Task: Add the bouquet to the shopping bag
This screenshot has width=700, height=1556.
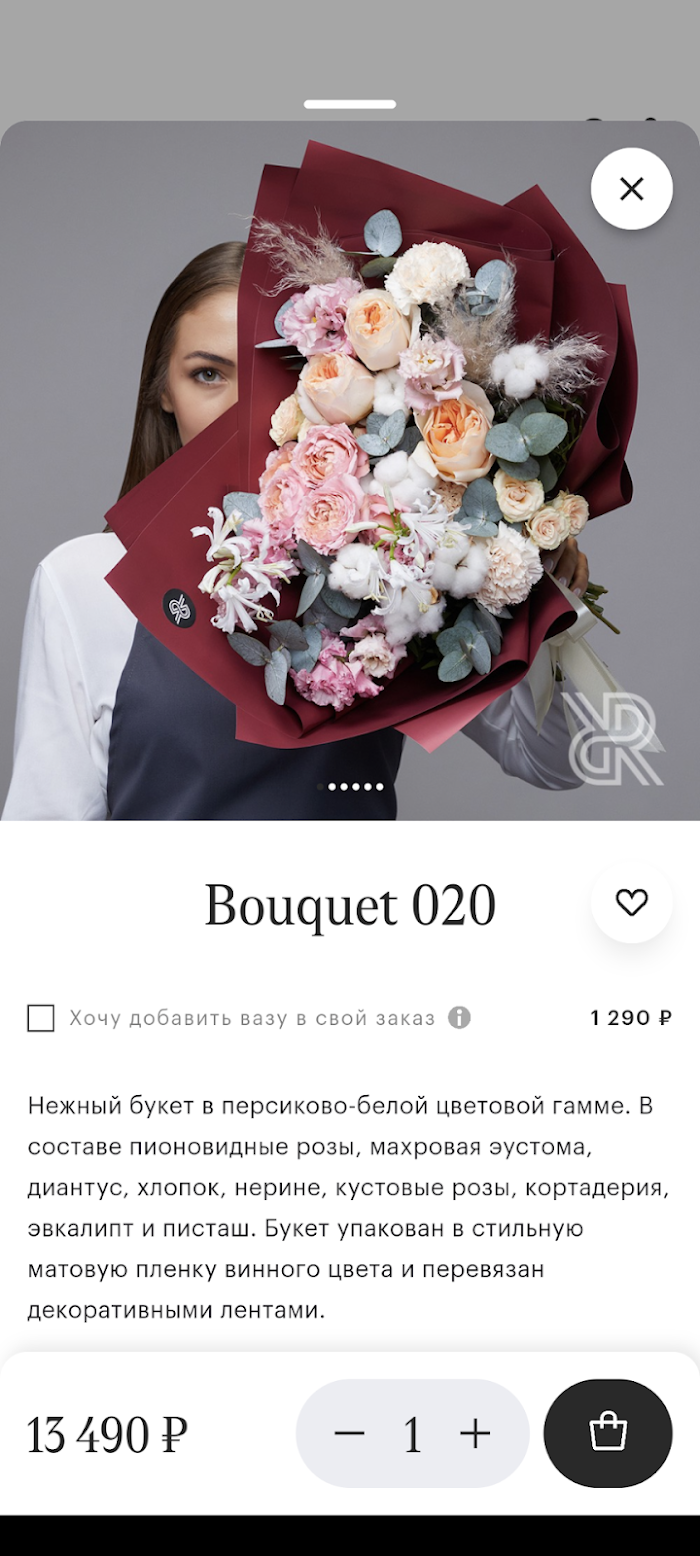Action: (607, 1433)
